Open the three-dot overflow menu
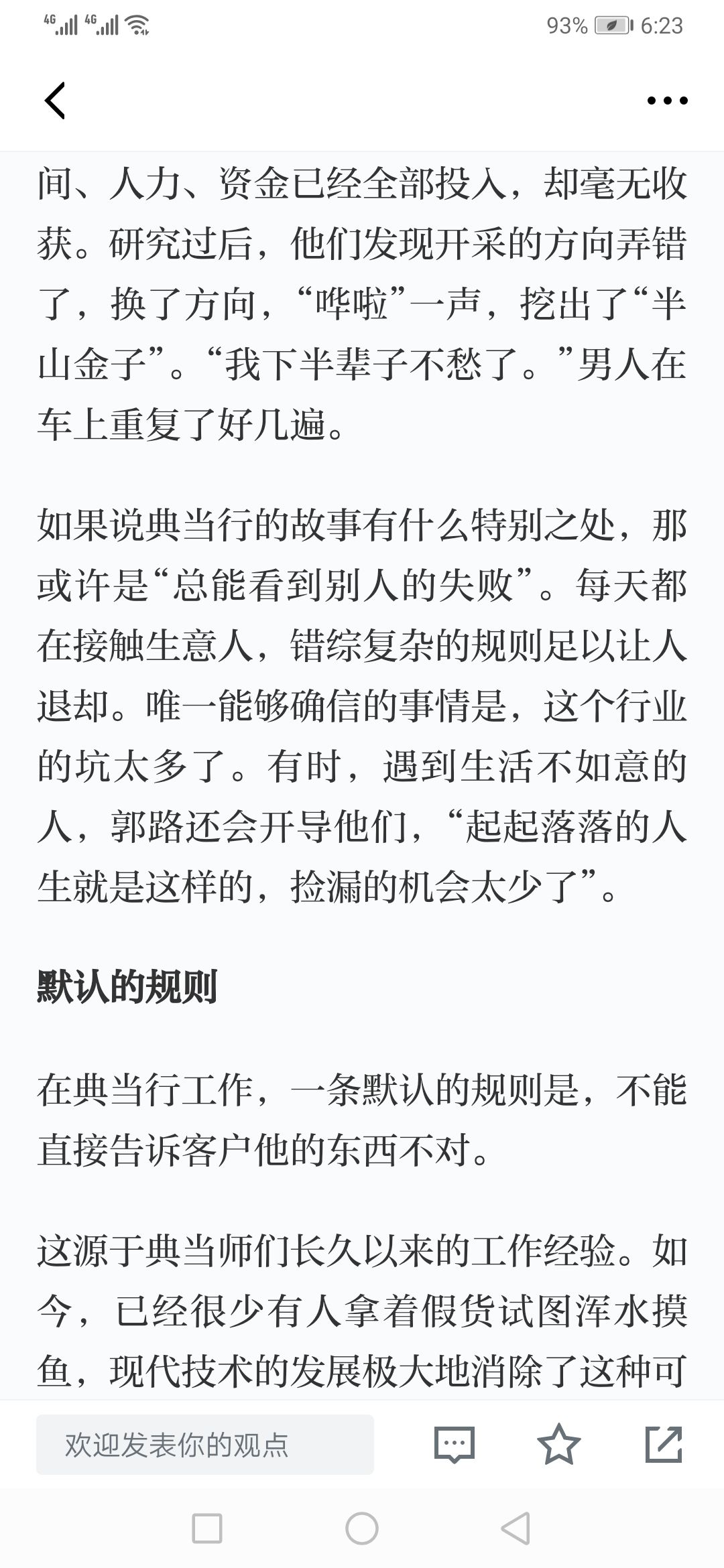This screenshot has height=1568, width=724. coord(667,101)
